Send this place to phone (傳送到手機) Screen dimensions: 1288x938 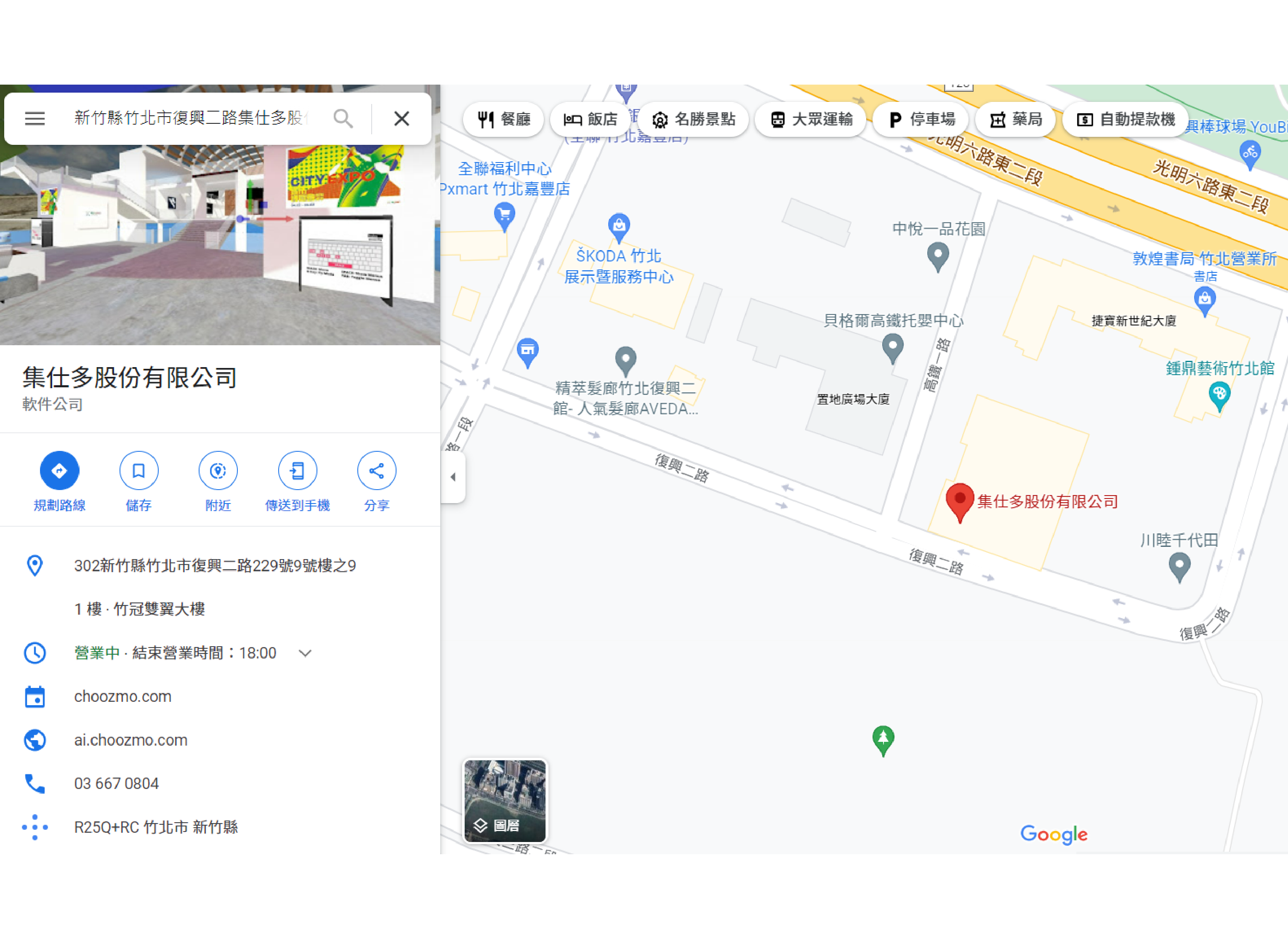tap(297, 471)
